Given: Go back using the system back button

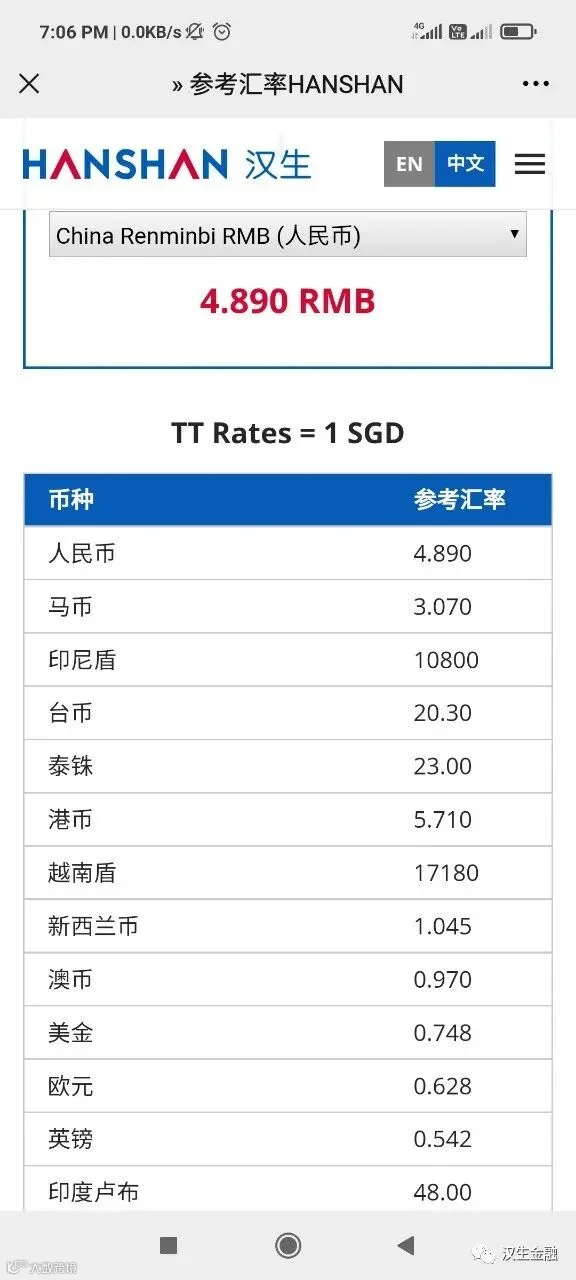Looking at the screenshot, I should (406, 1245).
